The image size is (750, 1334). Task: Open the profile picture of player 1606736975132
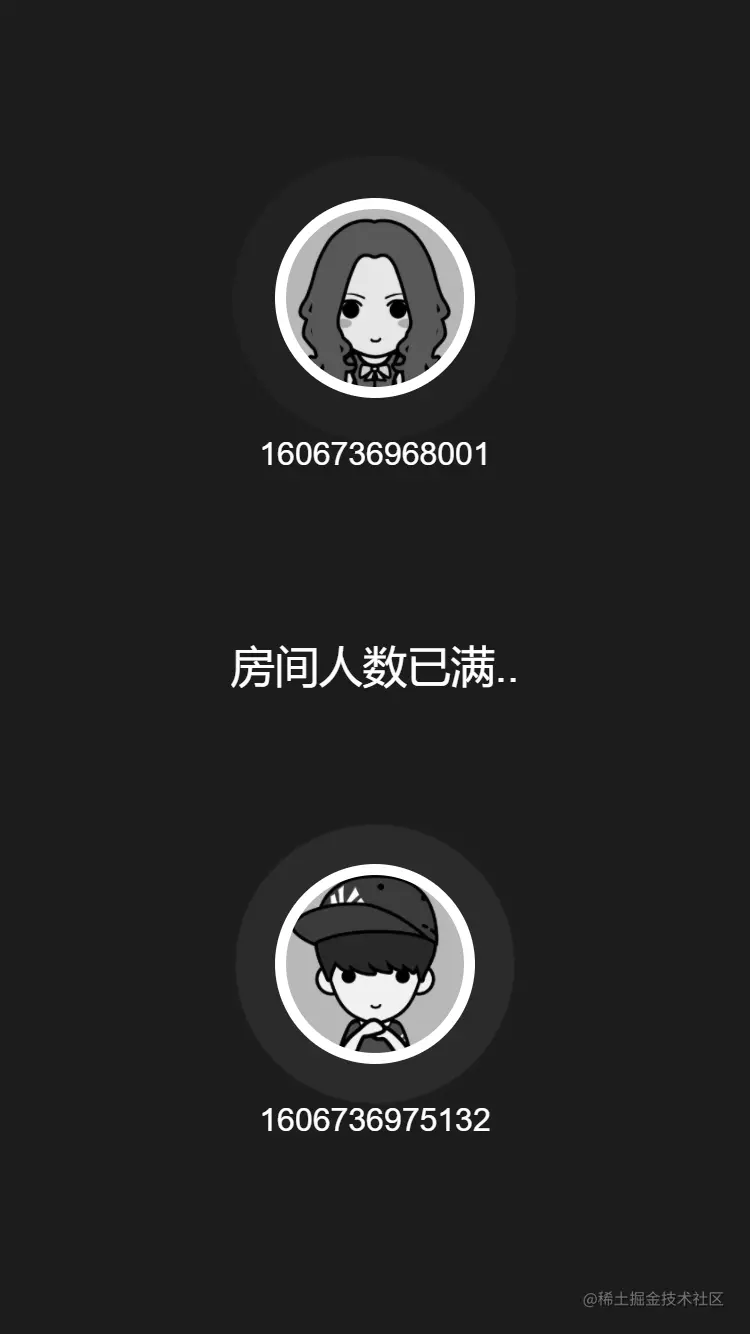click(375, 964)
